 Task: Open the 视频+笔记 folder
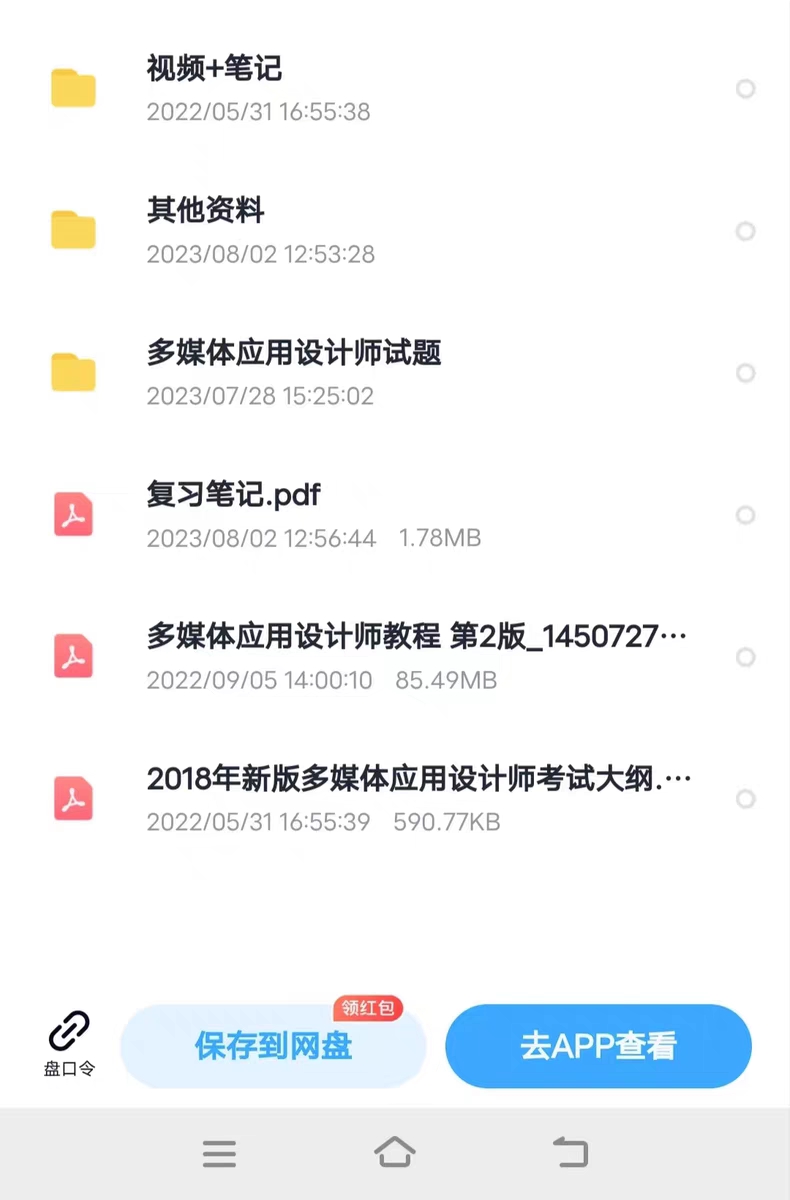214,69
